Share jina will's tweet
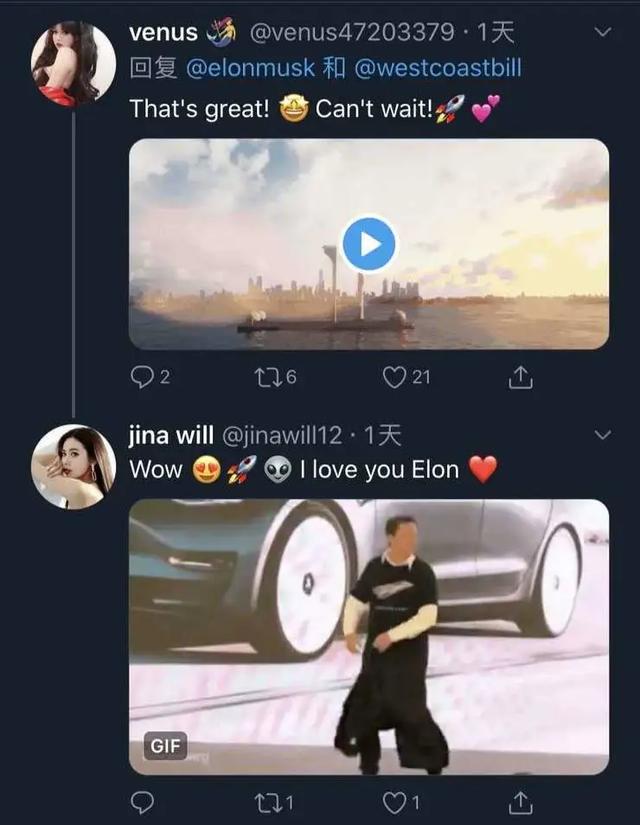This screenshot has width=640, height=825. [521, 802]
